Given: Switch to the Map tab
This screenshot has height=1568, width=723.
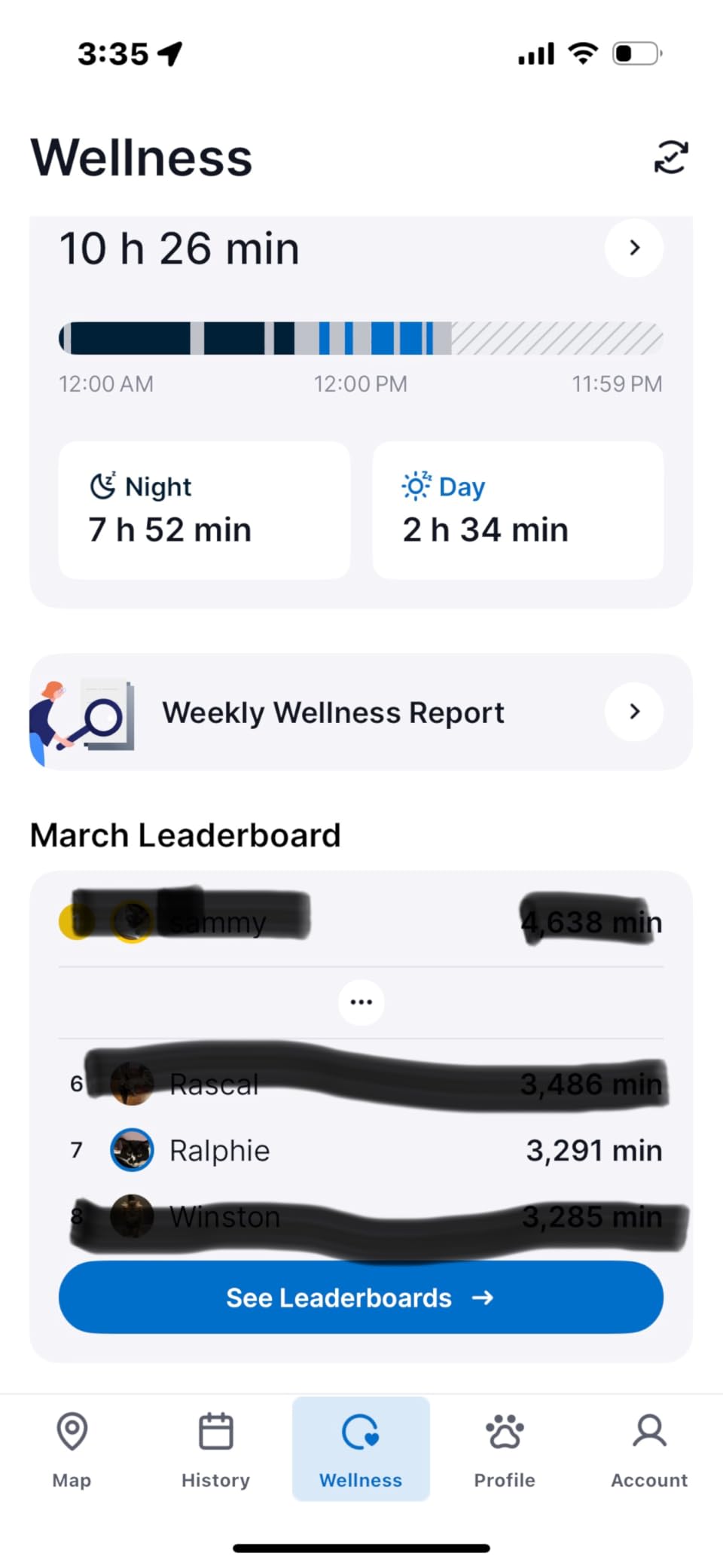Looking at the screenshot, I should (x=72, y=1449).
